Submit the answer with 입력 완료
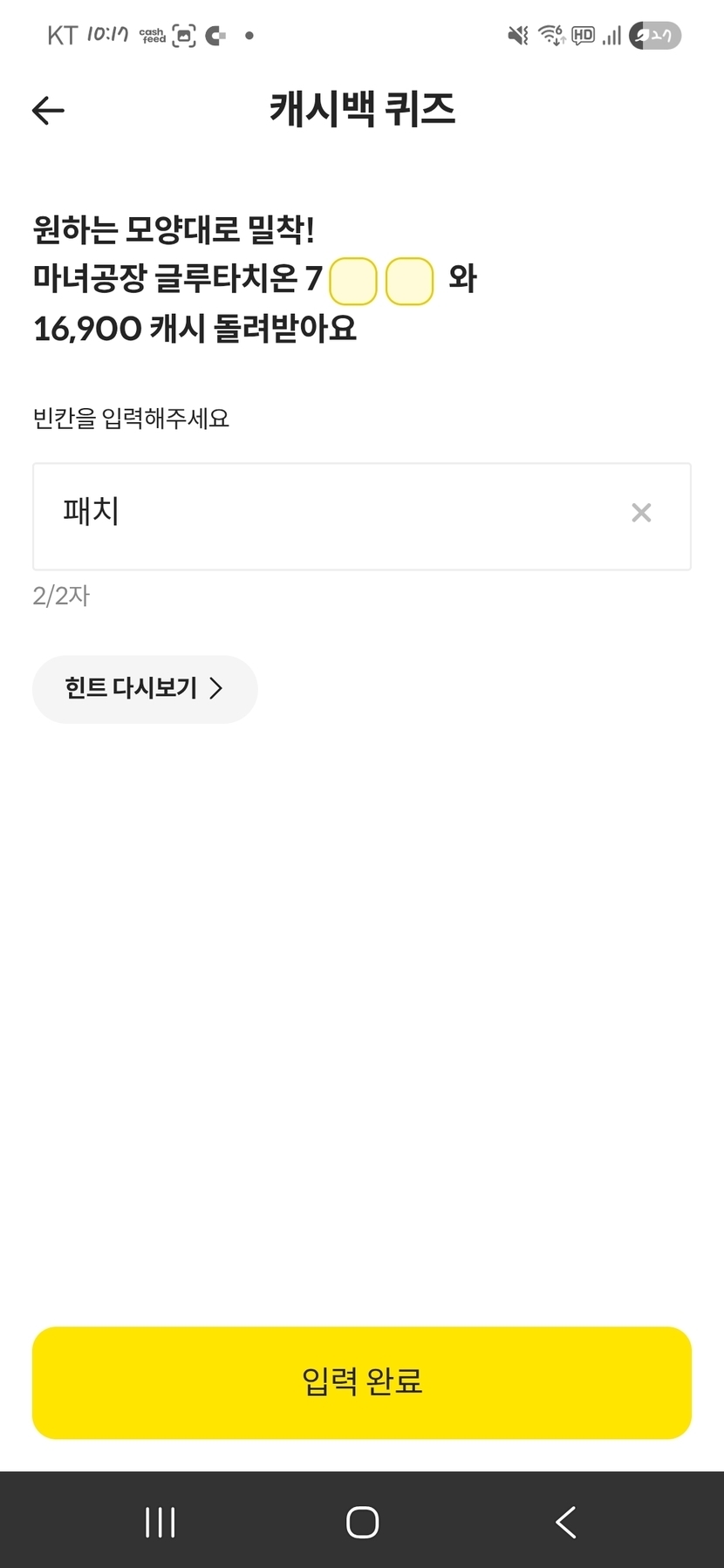Image resolution: width=724 pixels, height=1568 pixels. pyautogui.click(x=362, y=1382)
